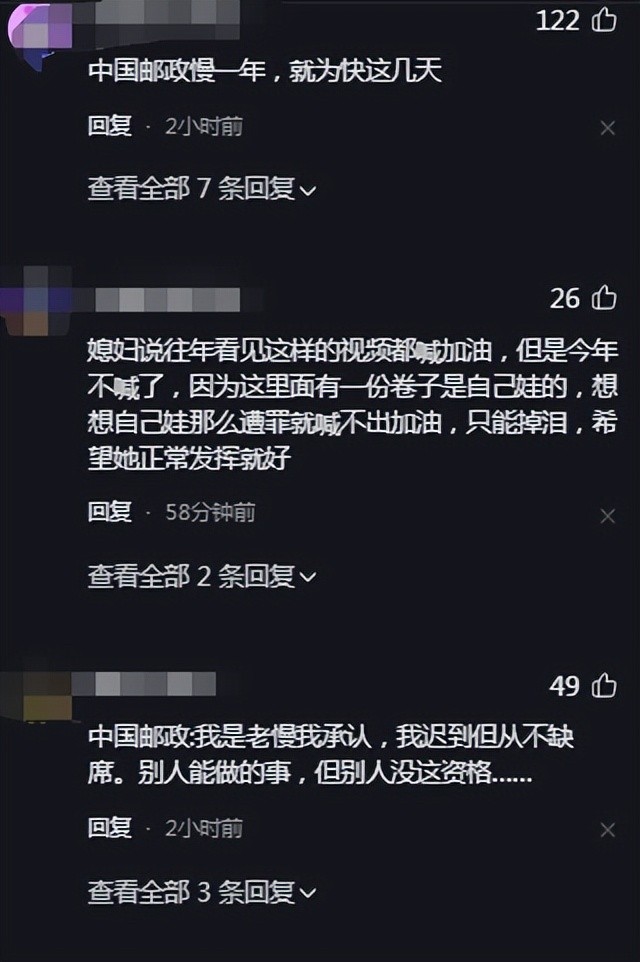
Task: Dismiss the 中国邮政慢一年 comment with X
Action: coord(607,128)
